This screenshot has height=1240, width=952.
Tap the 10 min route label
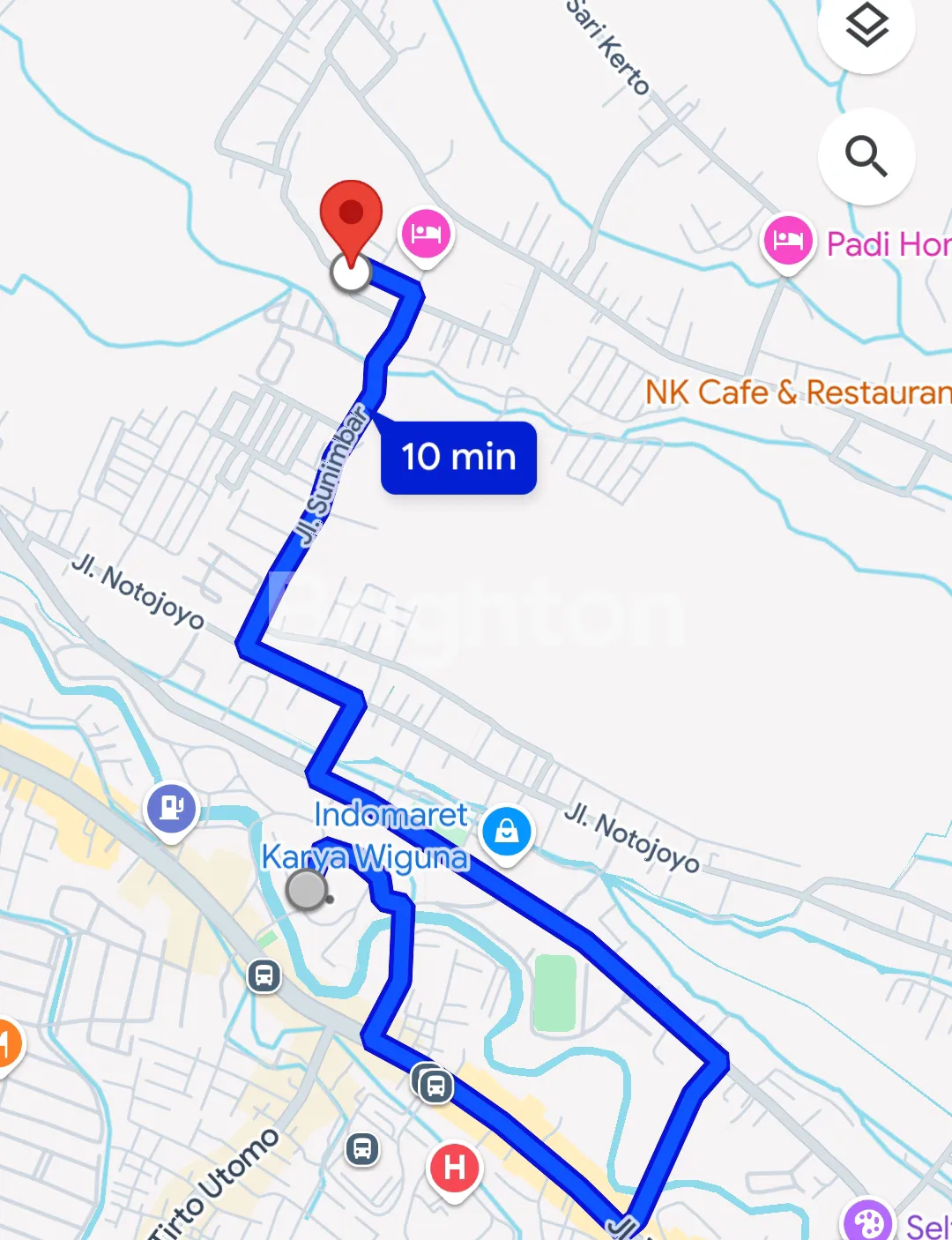tap(458, 458)
